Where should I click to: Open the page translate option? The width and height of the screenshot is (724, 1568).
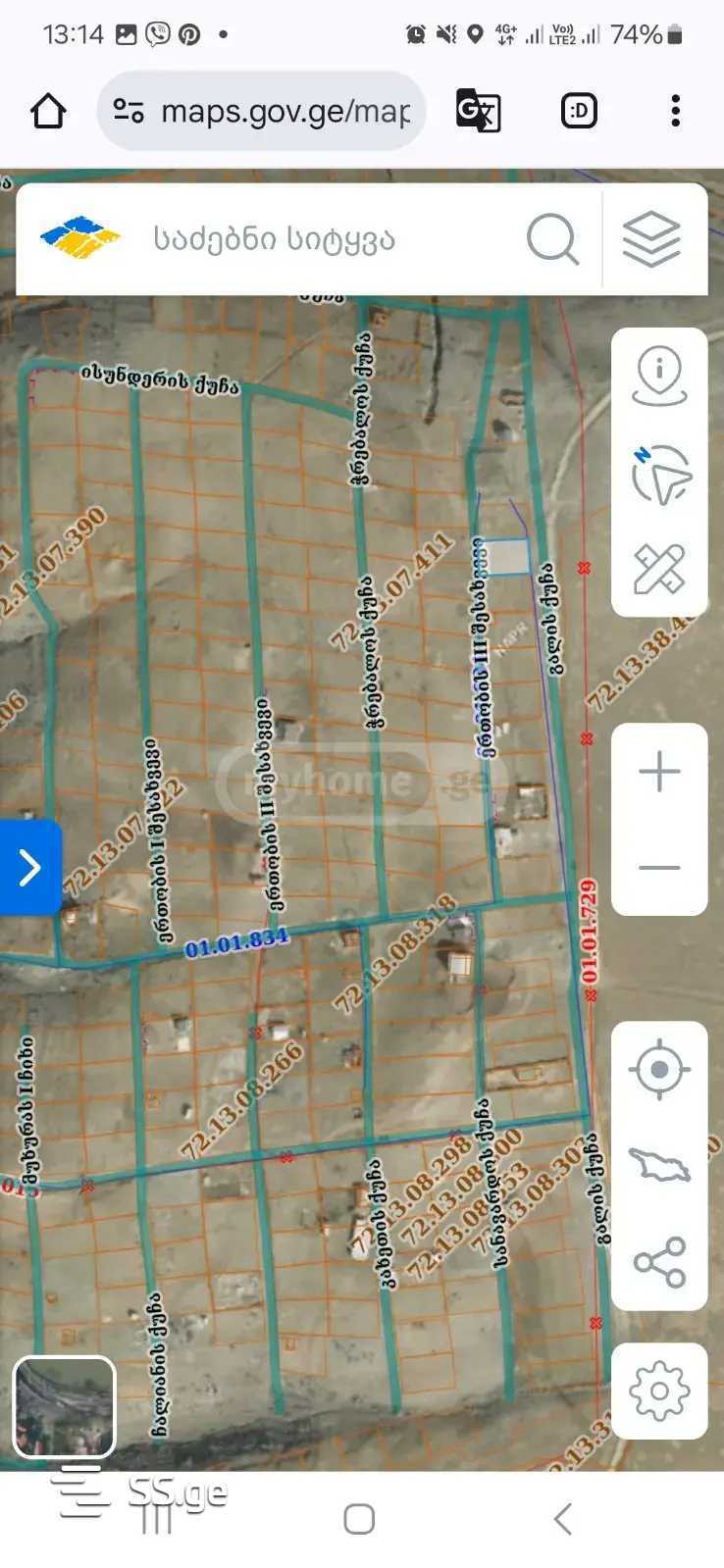(478, 111)
